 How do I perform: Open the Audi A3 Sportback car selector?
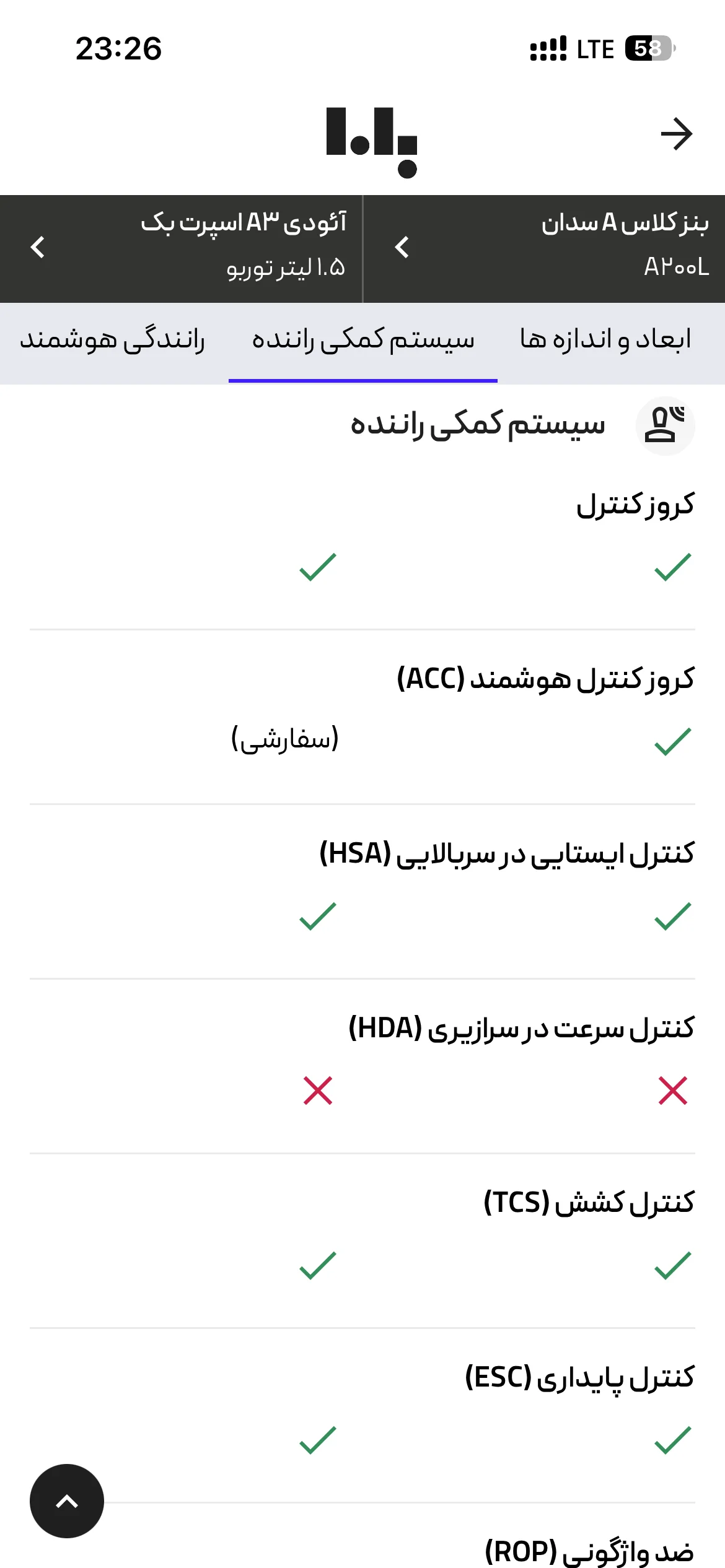coord(181,249)
